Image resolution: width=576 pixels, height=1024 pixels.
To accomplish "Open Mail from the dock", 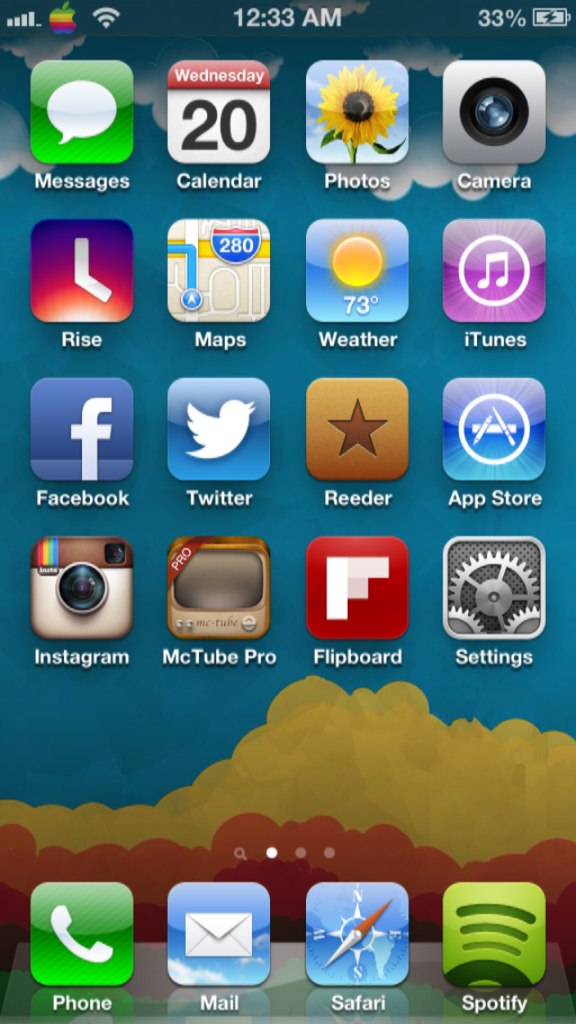I will click(219, 934).
